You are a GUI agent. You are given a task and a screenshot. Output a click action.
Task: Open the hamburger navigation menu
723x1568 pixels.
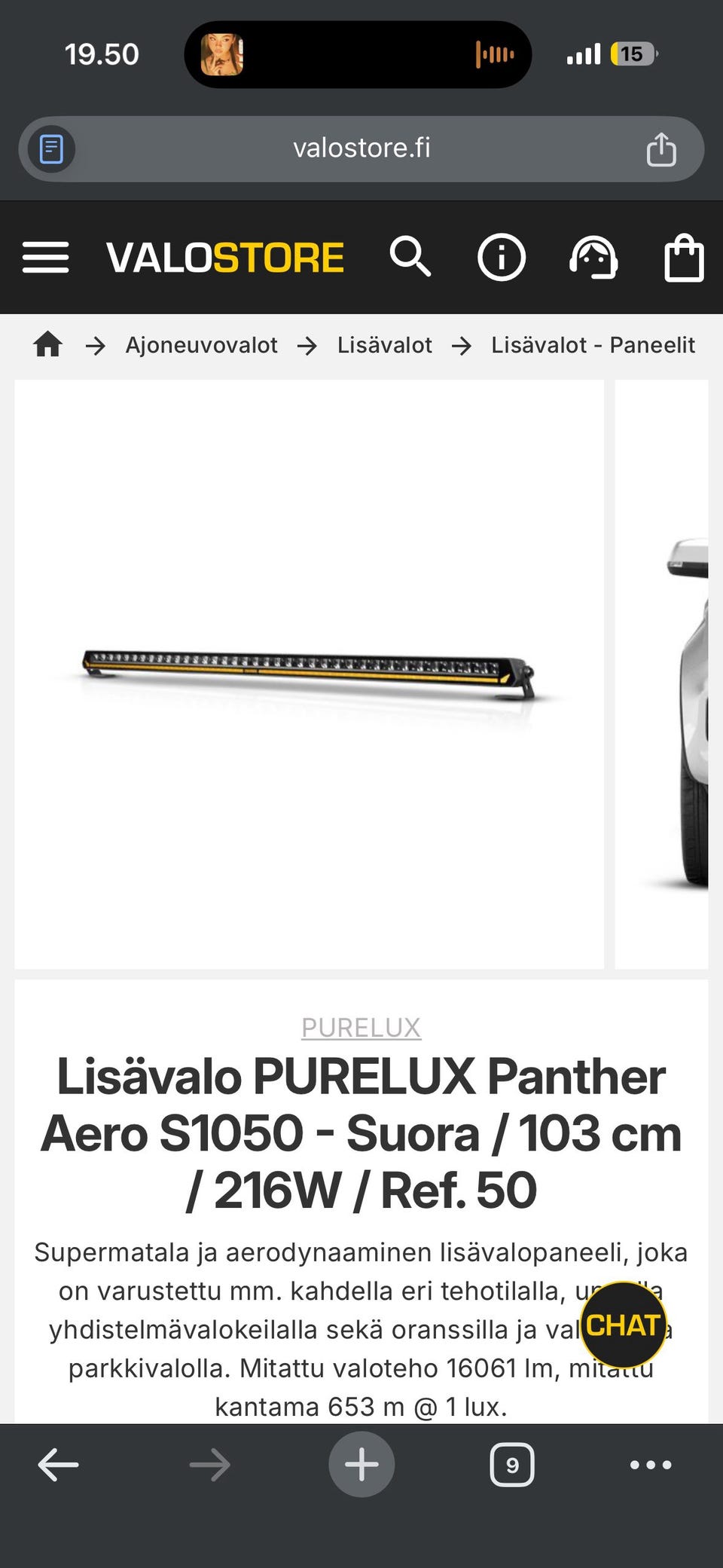(x=47, y=257)
